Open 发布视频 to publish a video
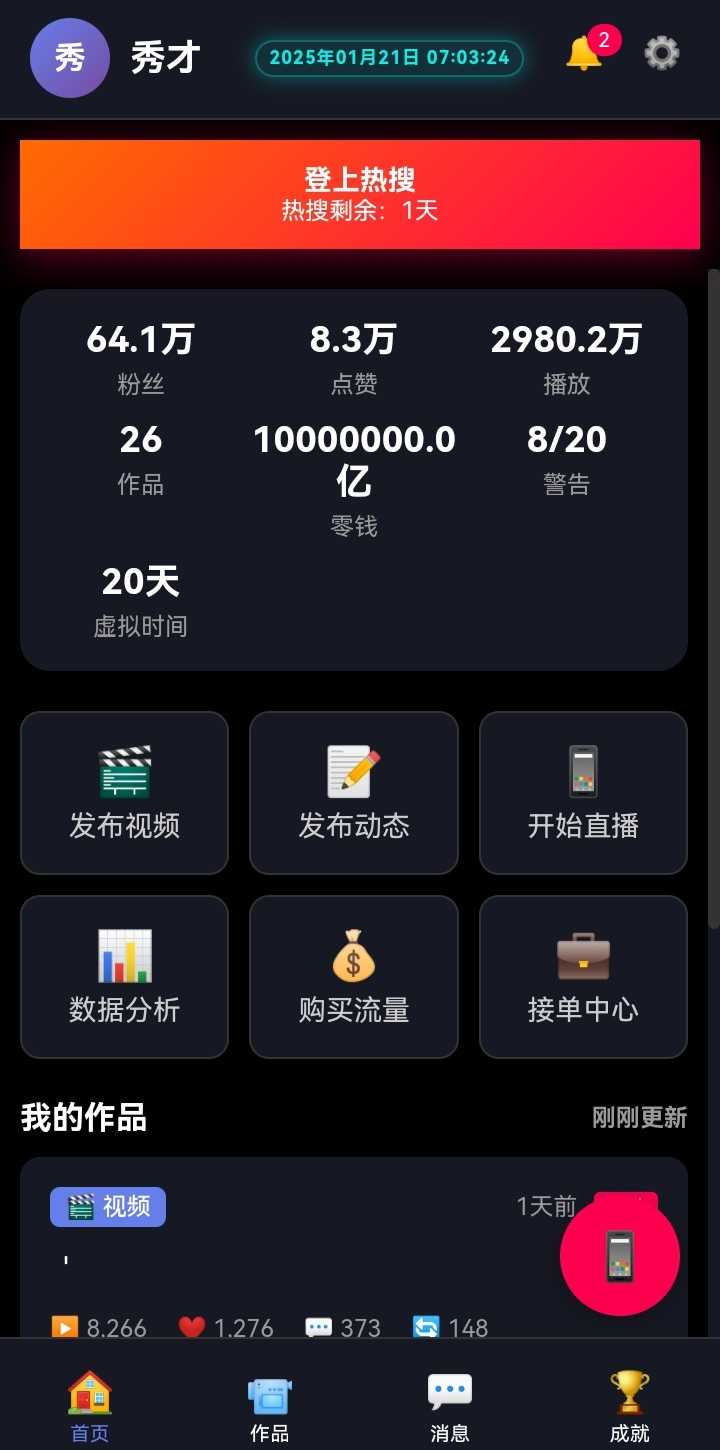720x1450 pixels. (124, 793)
